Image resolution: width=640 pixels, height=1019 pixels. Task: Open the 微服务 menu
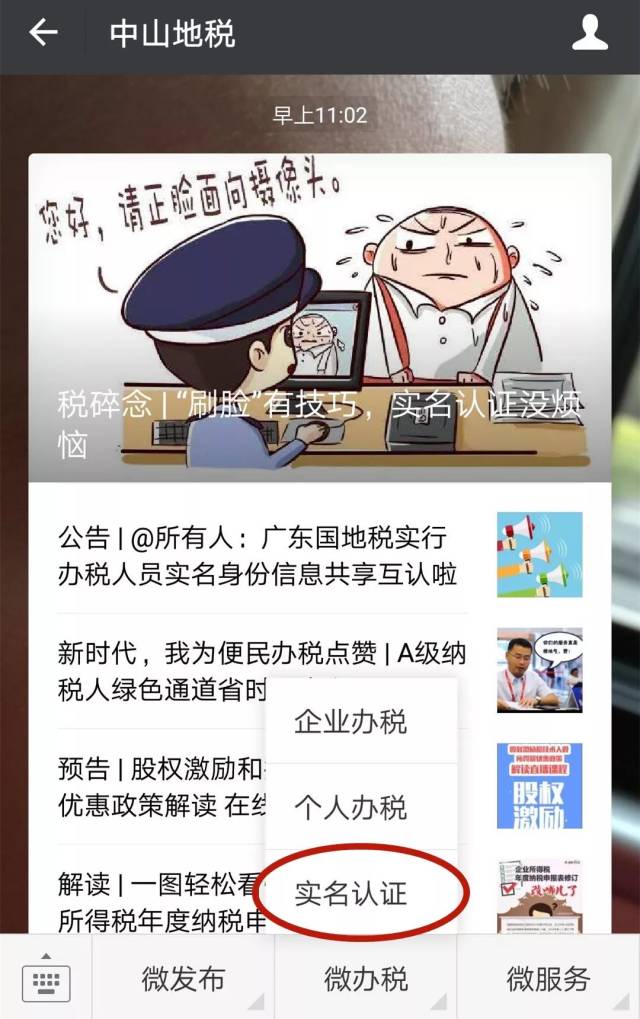(548, 978)
